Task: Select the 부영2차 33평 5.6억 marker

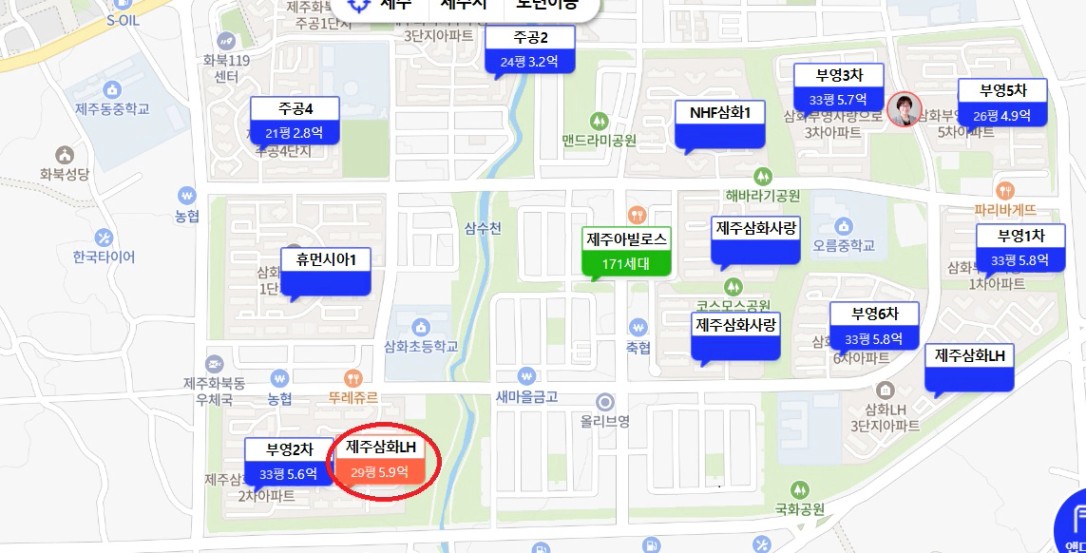Action: (289, 462)
